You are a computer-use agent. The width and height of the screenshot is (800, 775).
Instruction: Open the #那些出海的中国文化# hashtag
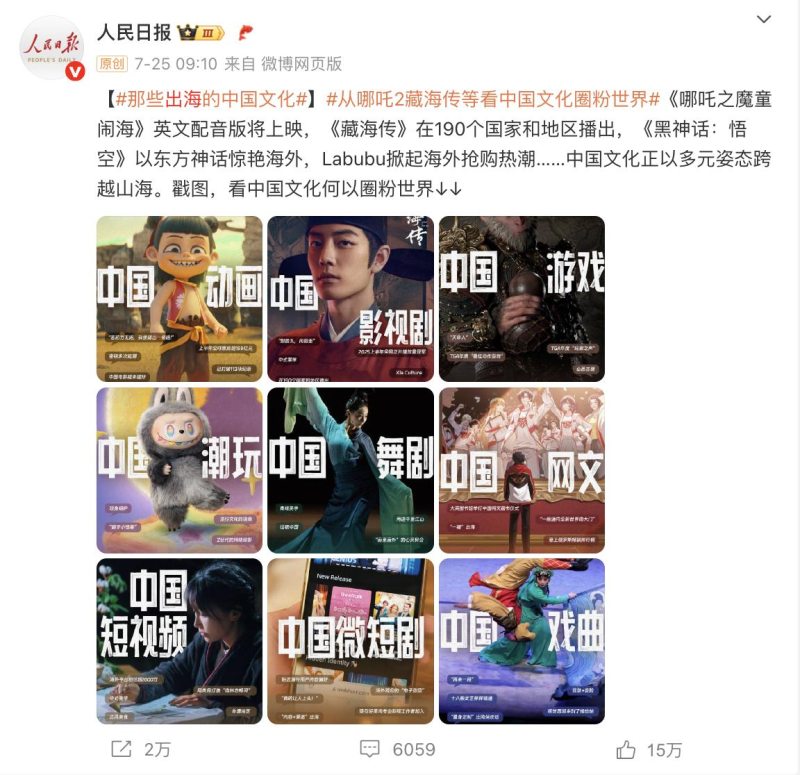point(211,101)
